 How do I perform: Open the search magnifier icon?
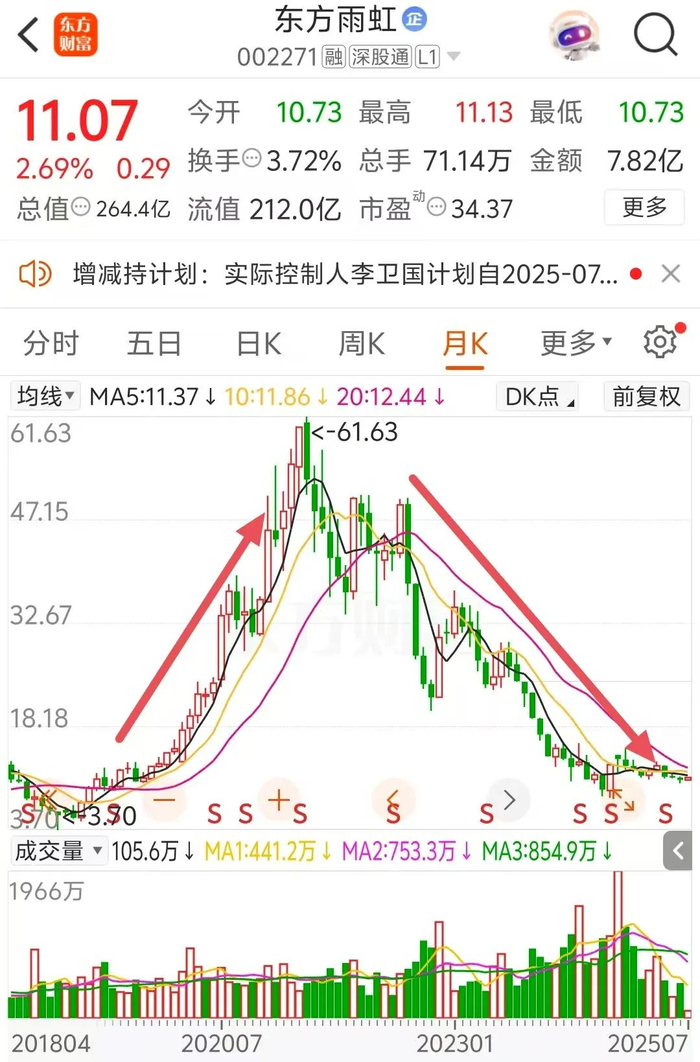coord(655,34)
